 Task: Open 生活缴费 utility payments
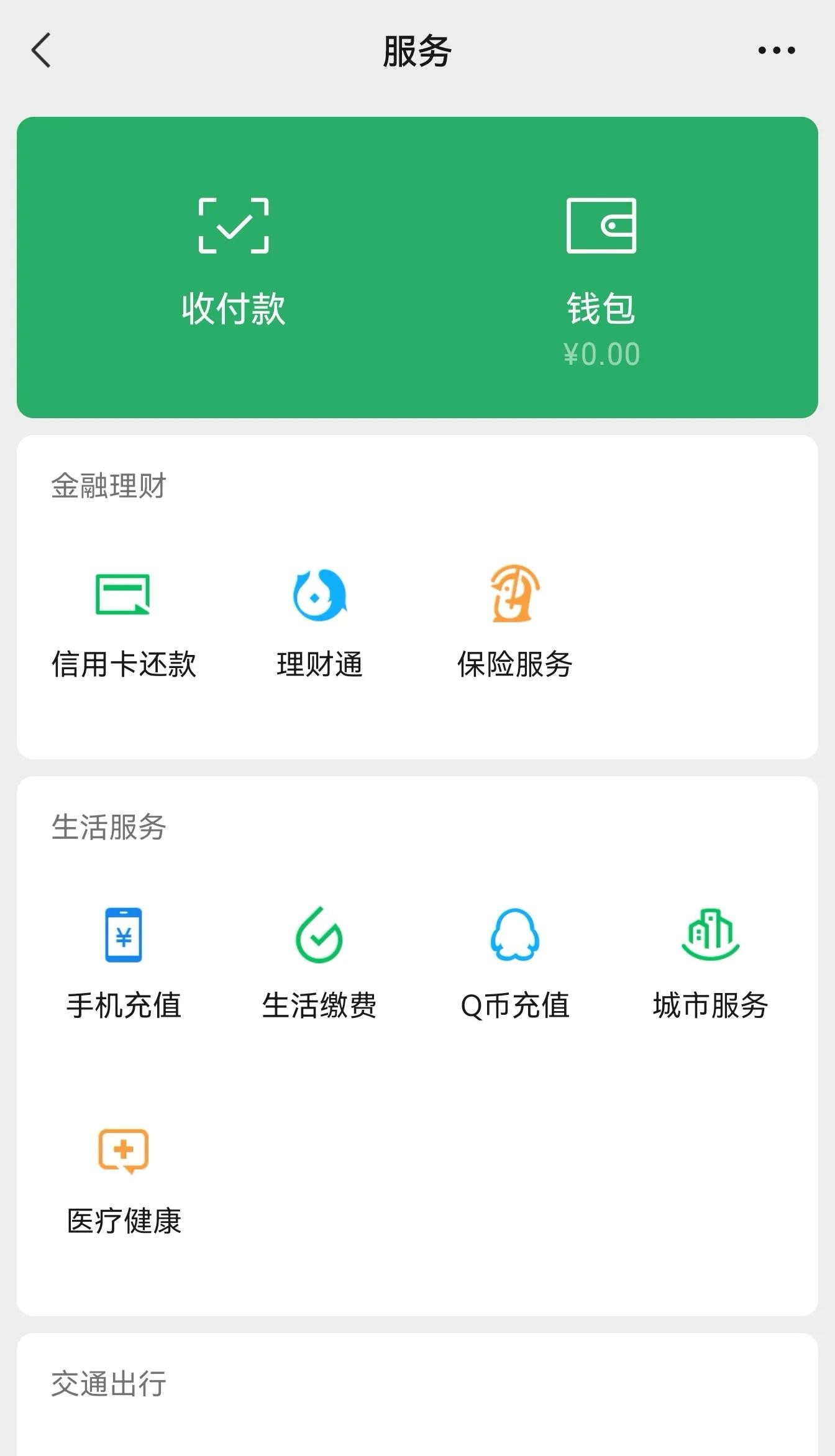(319, 962)
